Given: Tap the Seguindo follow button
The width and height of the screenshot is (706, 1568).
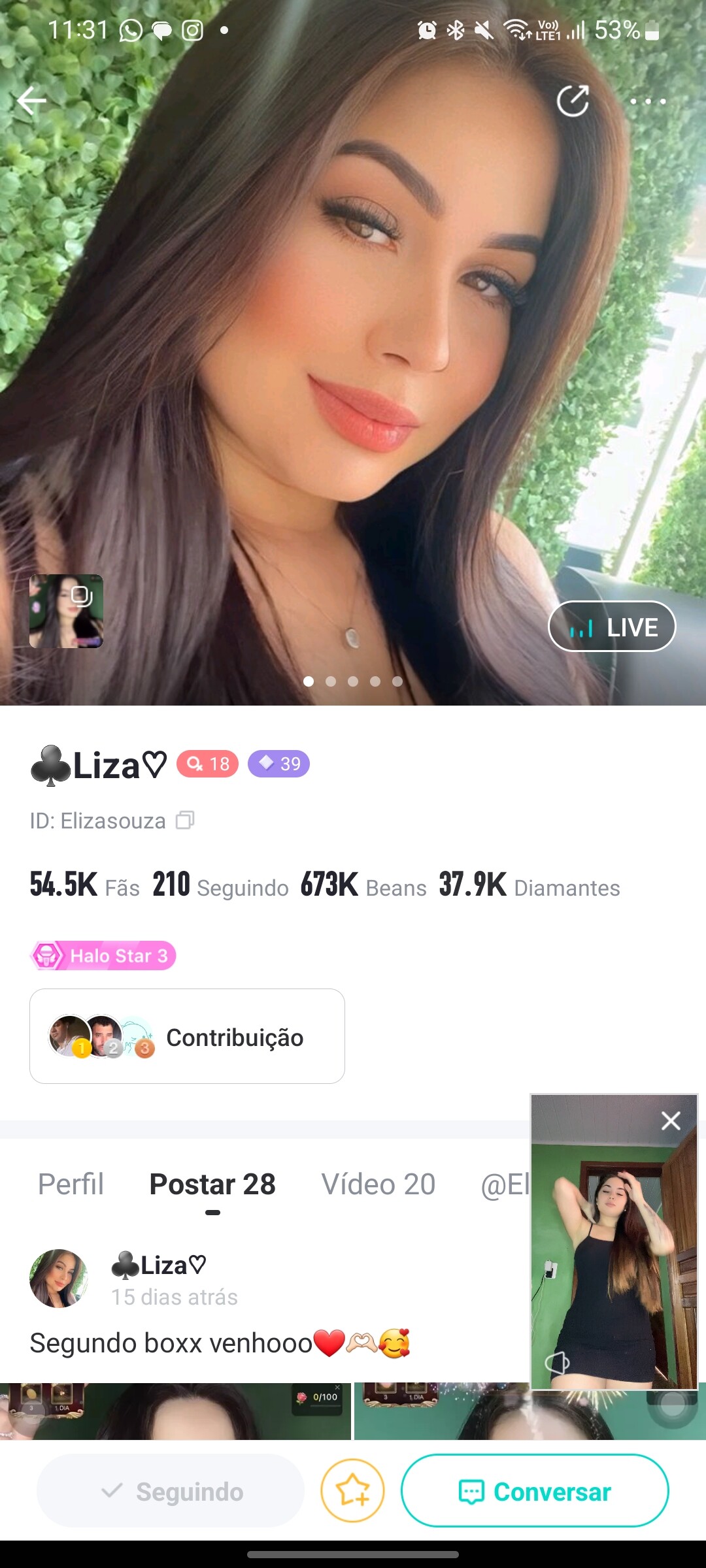Looking at the screenshot, I should pos(171,1491).
